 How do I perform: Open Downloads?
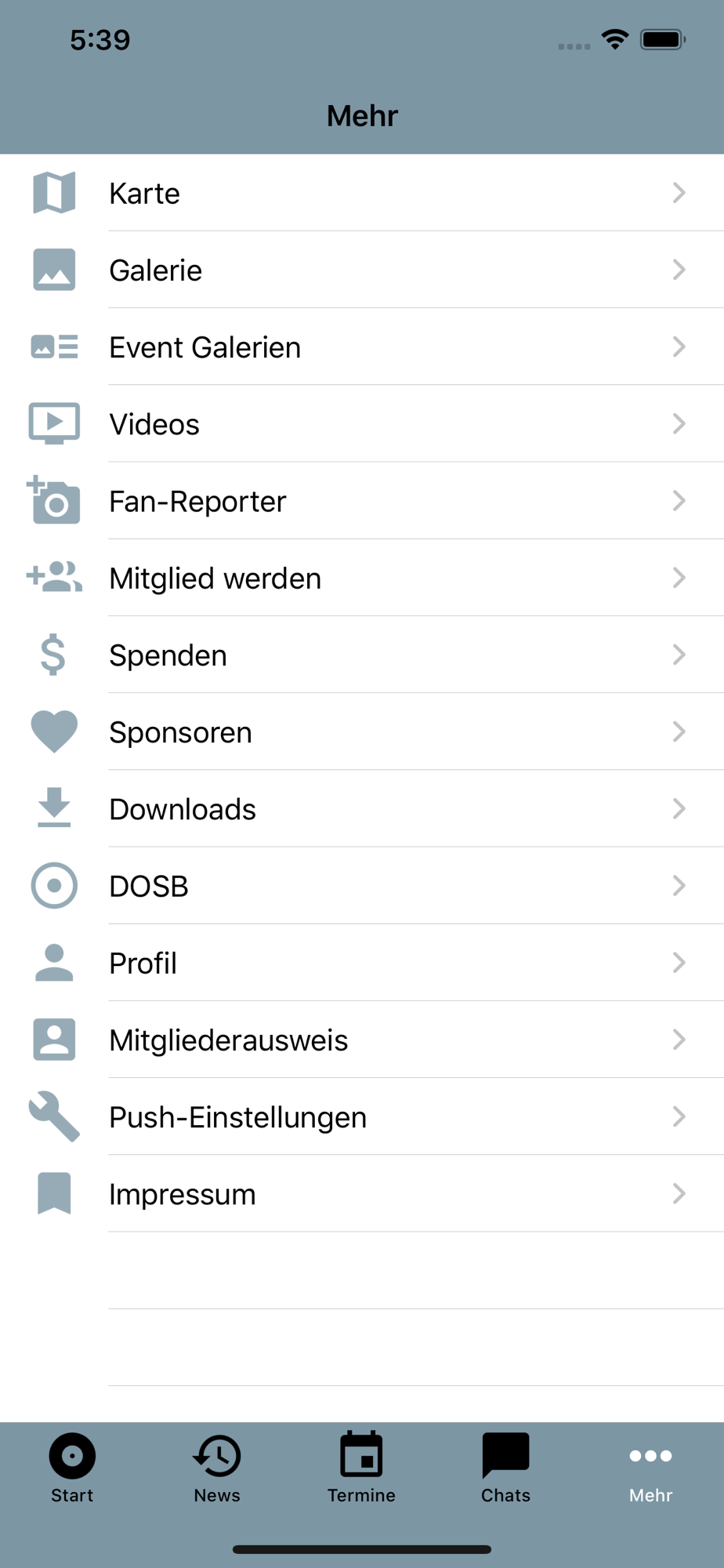pos(362,808)
